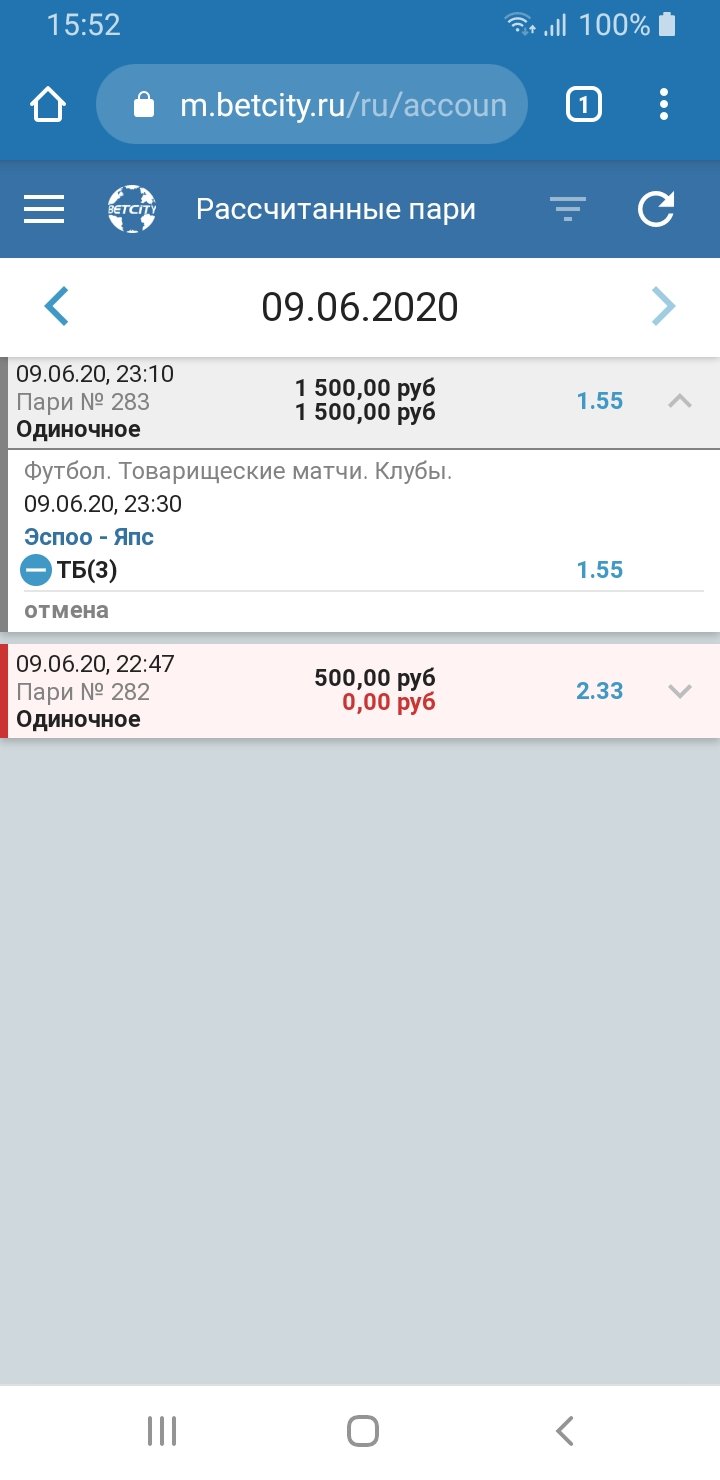Go back with system navigation
The height and width of the screenshot is (1480, 720).
[x=564, y=1431]
